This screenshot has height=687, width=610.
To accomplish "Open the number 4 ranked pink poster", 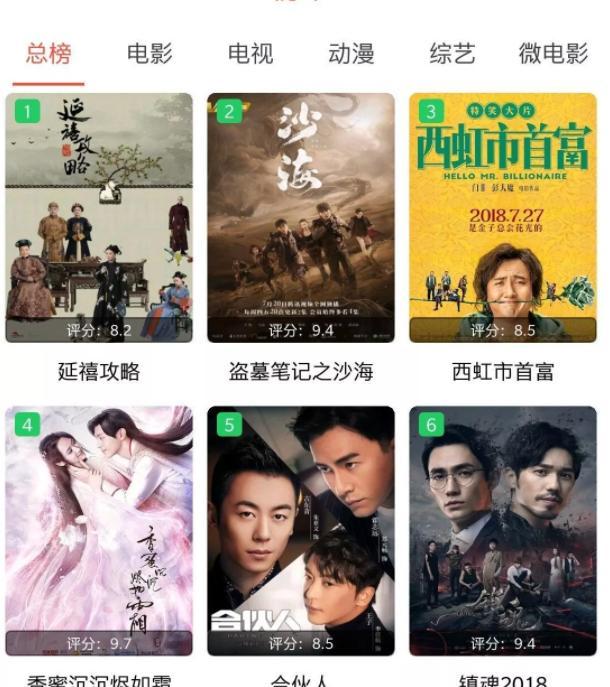I will coord(99,530).
